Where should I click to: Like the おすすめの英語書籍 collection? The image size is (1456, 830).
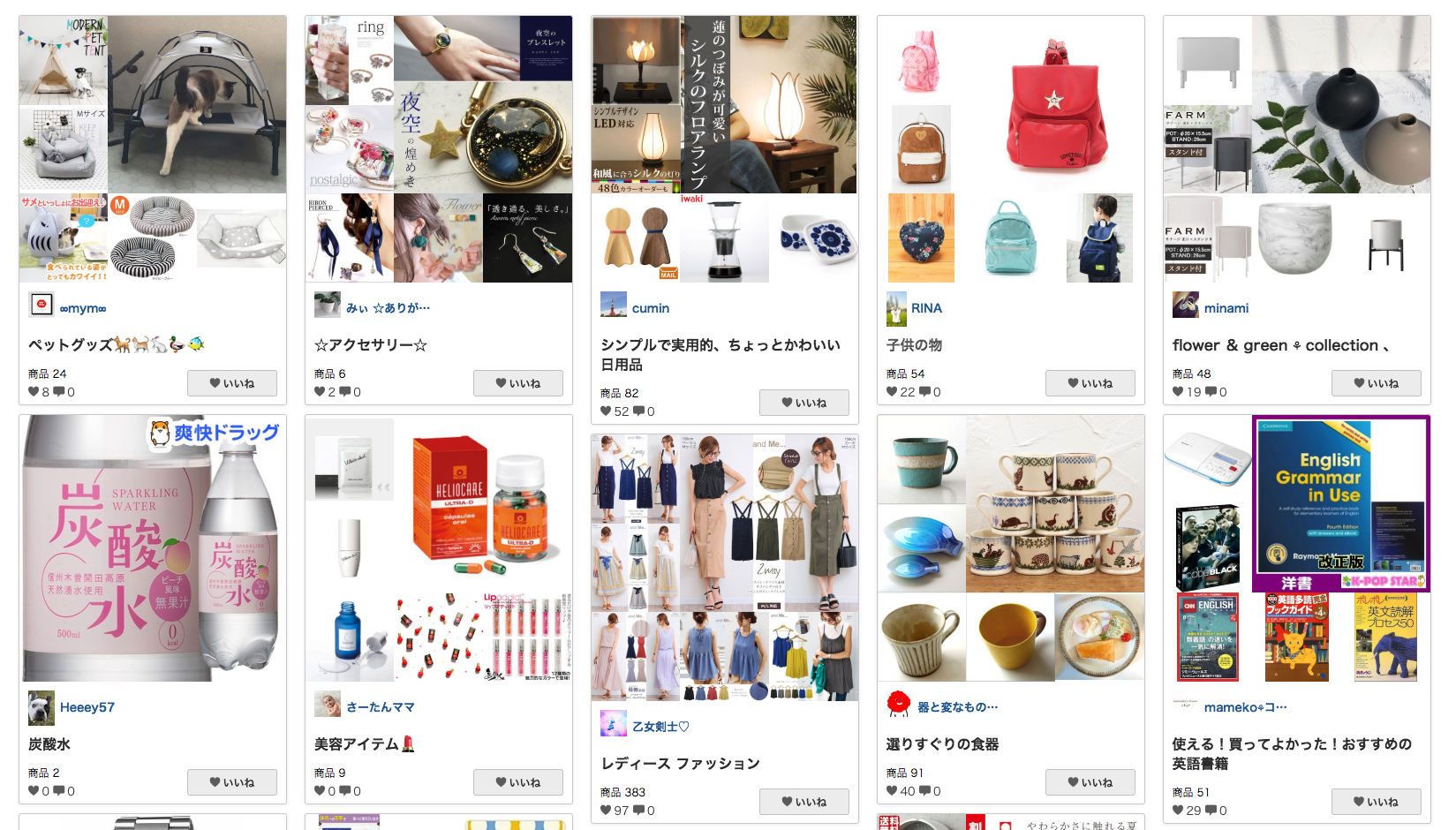(1377, 802)
